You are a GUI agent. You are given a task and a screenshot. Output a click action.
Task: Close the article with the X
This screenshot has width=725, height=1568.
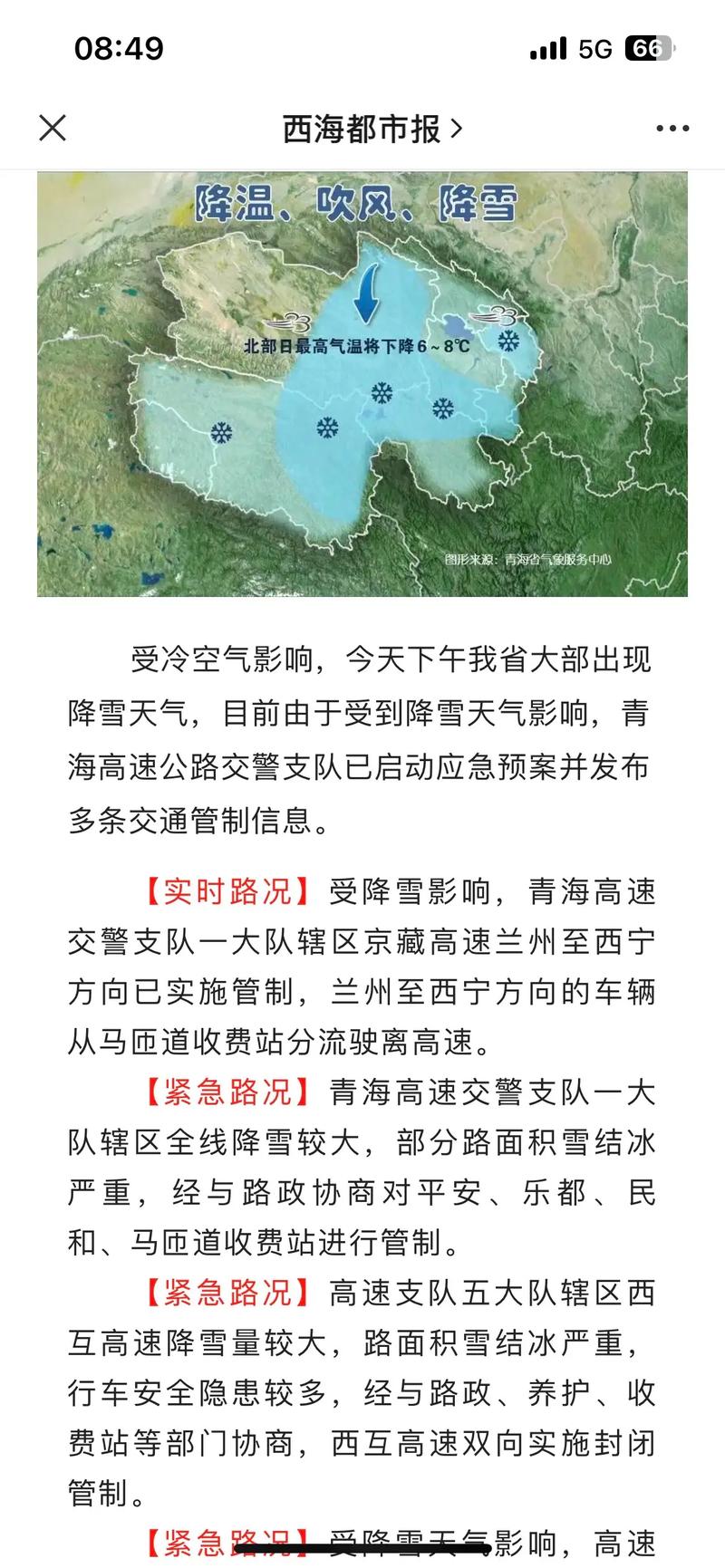pyautogui.click(x=53, y=128)
